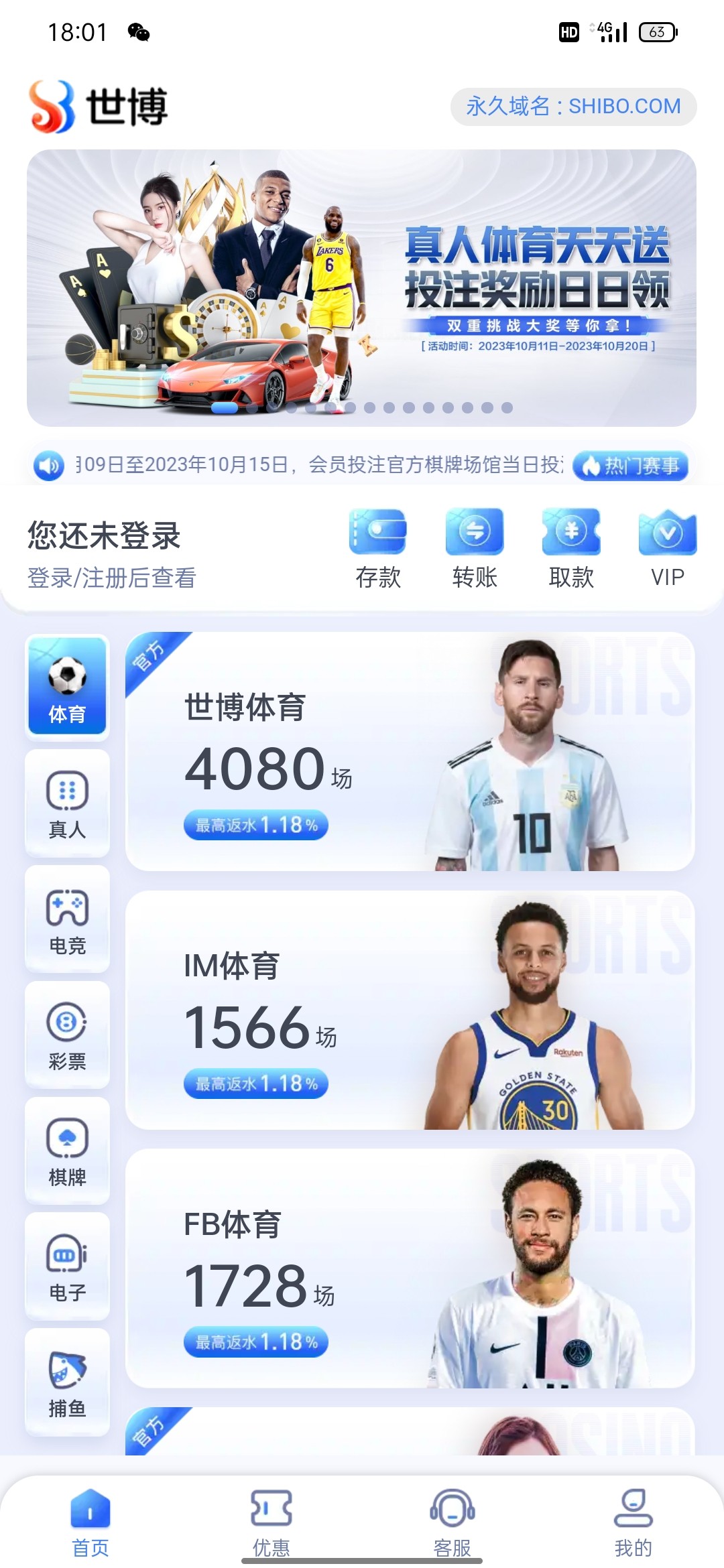Select the 体育 sports category
Viewport: 724px width, 1568px height.
click(x=67, y=686)
